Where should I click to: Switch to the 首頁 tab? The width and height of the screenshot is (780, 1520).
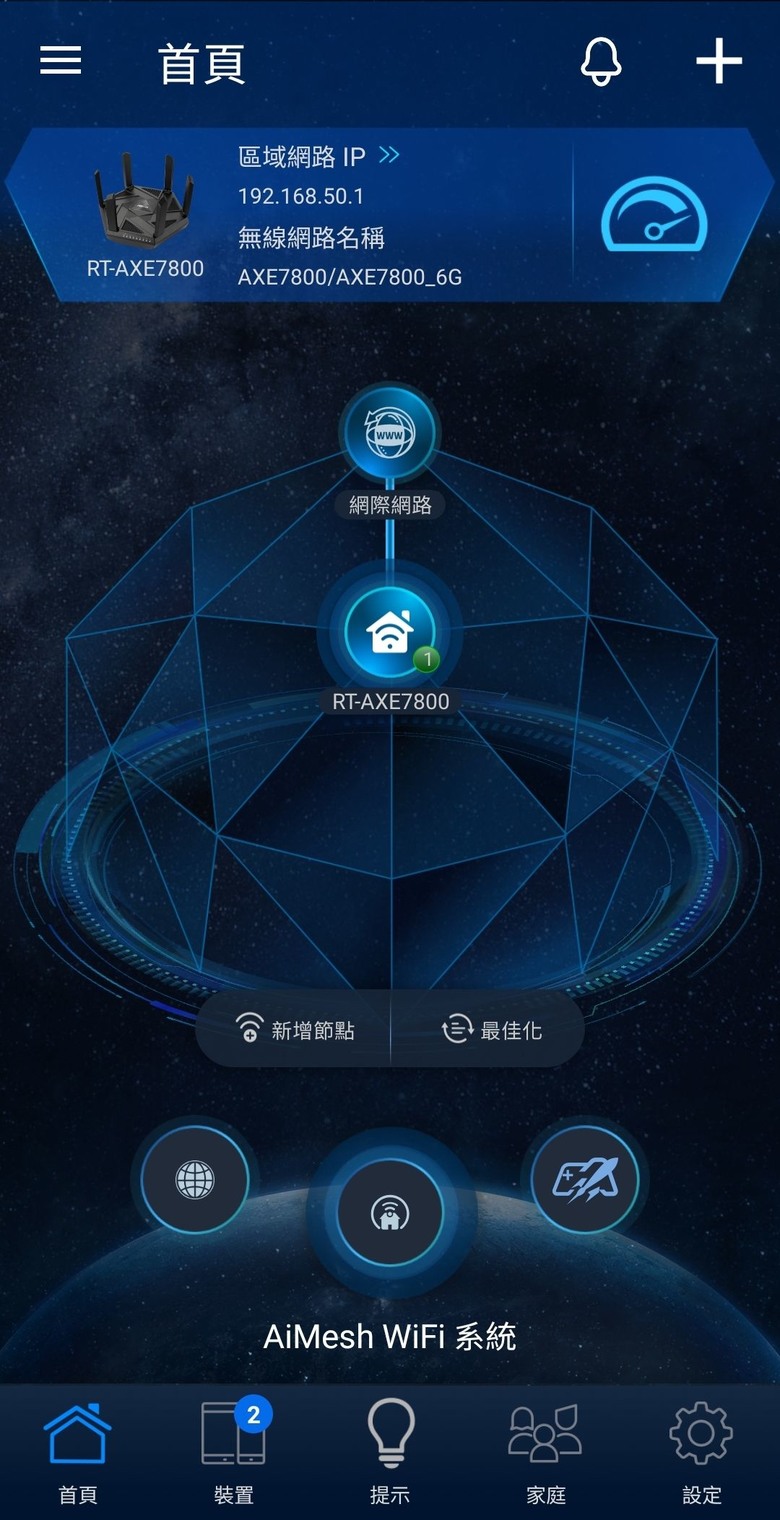click(78, 1452)
